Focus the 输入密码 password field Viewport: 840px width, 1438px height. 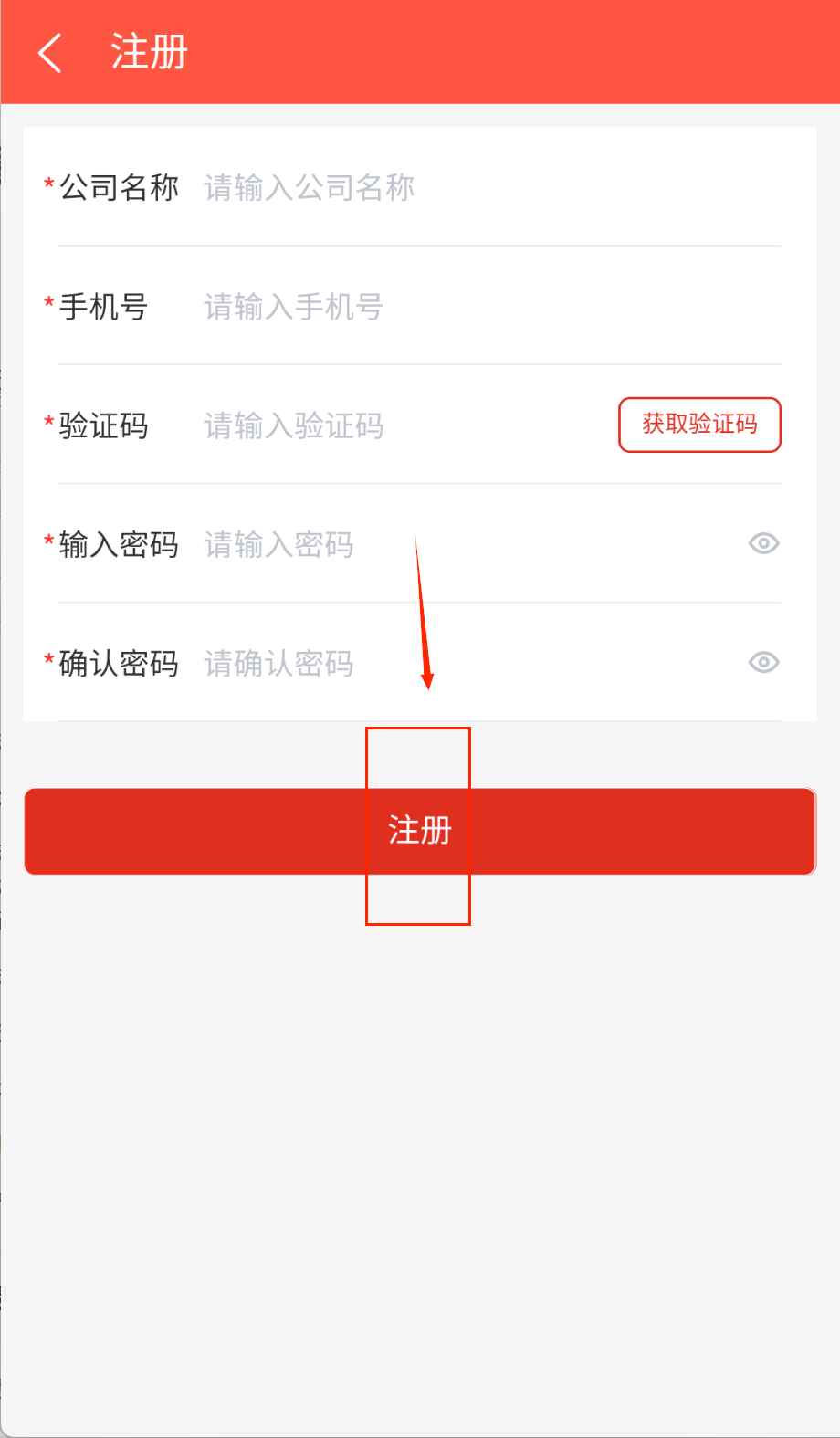(457, 545)
